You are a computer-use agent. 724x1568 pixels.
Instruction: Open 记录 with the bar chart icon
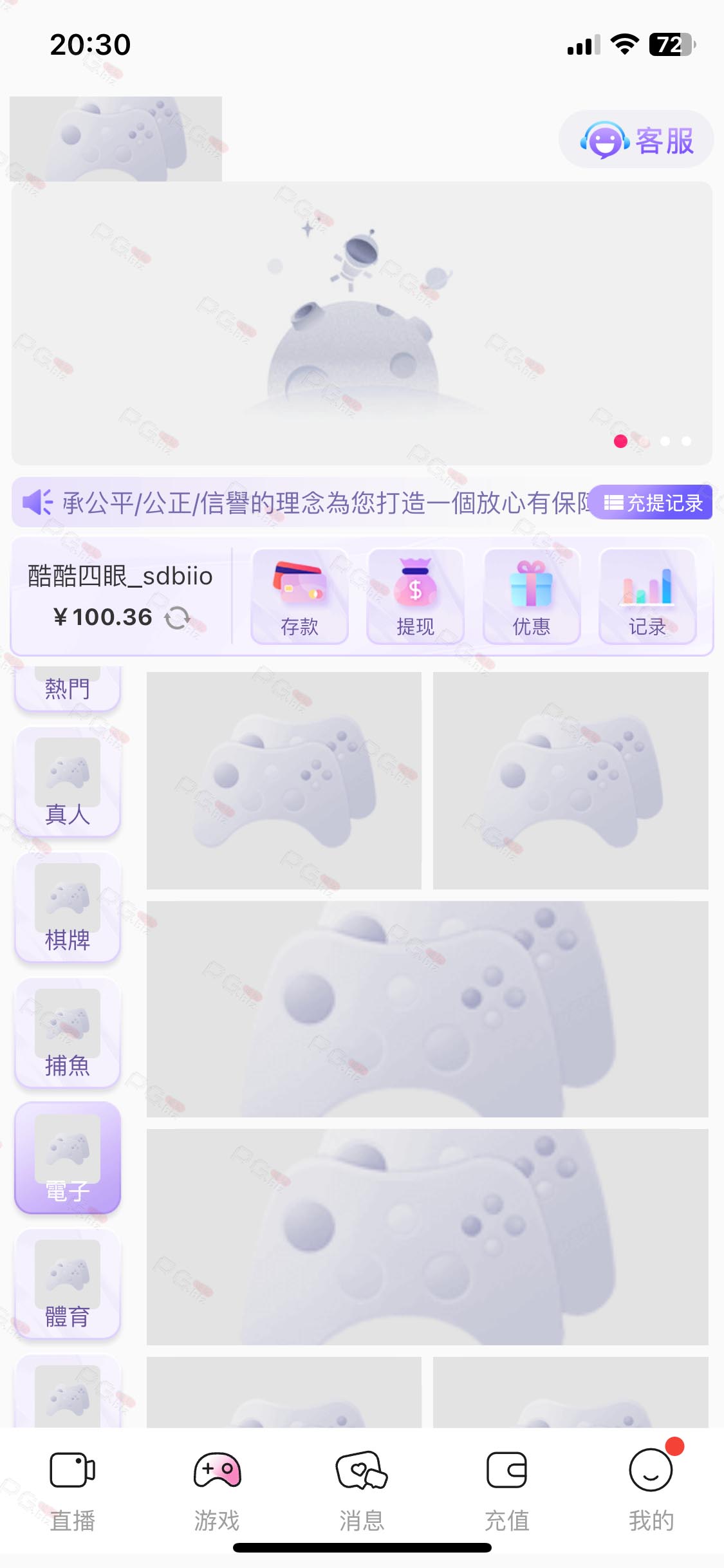point(647,596)
